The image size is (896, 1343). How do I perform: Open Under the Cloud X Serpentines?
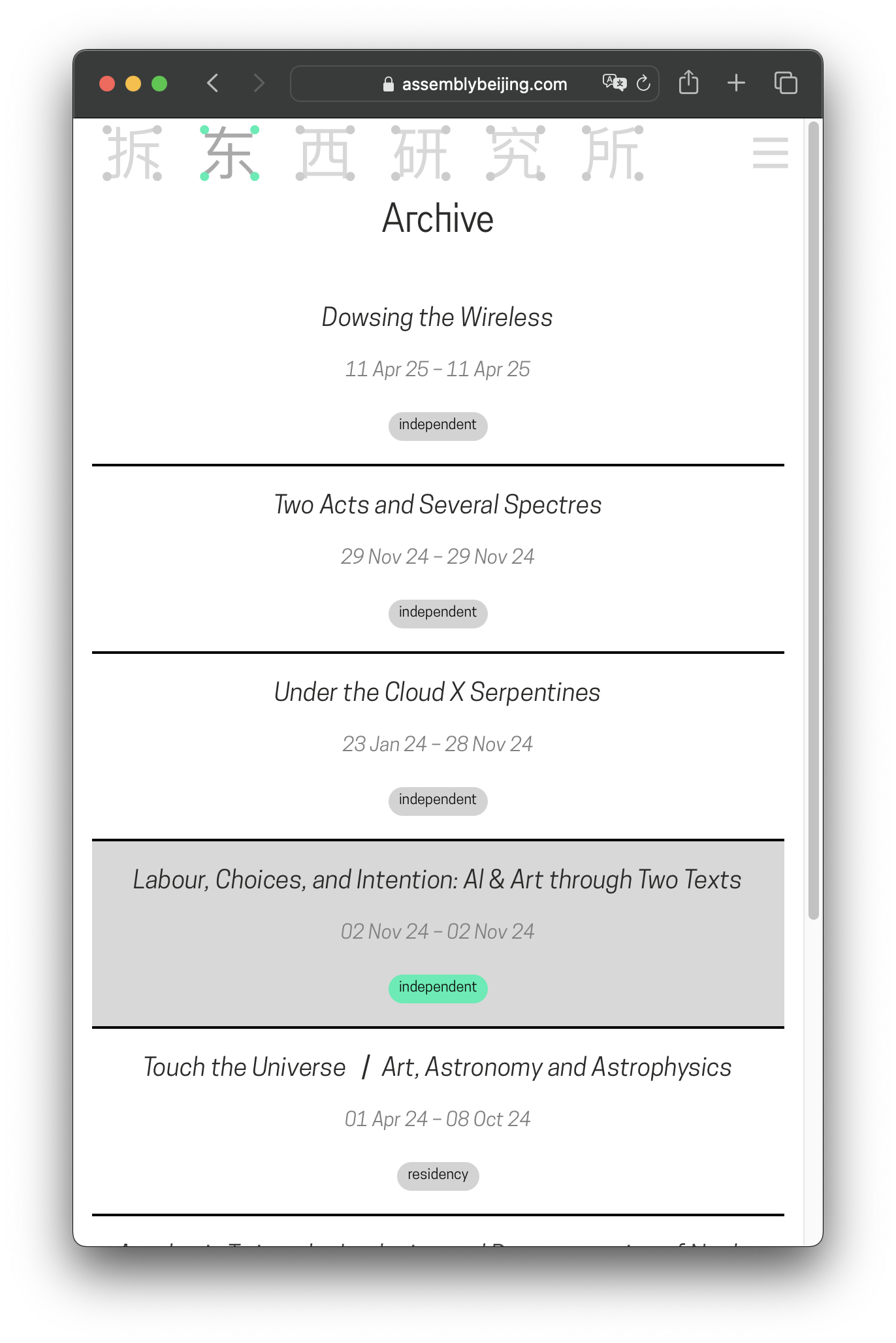tap(437, 692)
